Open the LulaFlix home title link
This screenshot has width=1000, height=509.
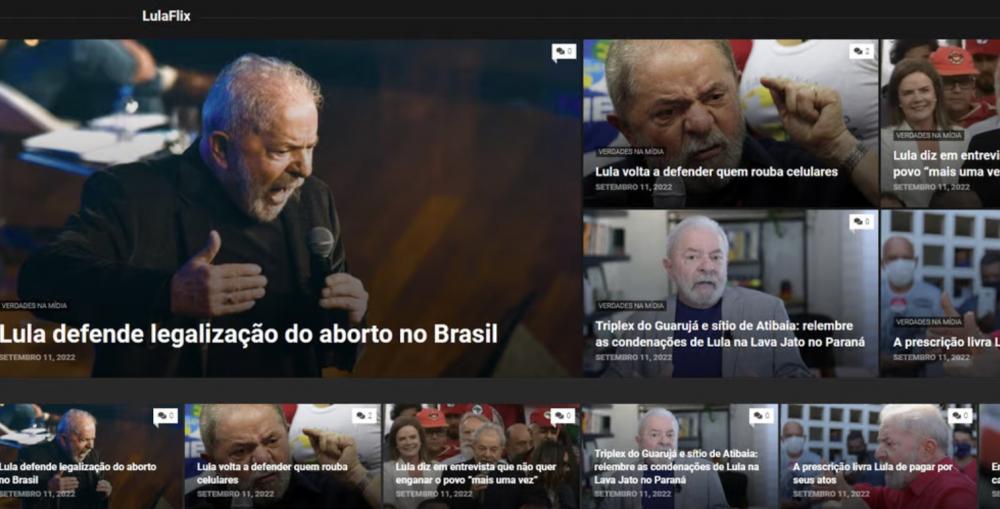pos(166,15)
